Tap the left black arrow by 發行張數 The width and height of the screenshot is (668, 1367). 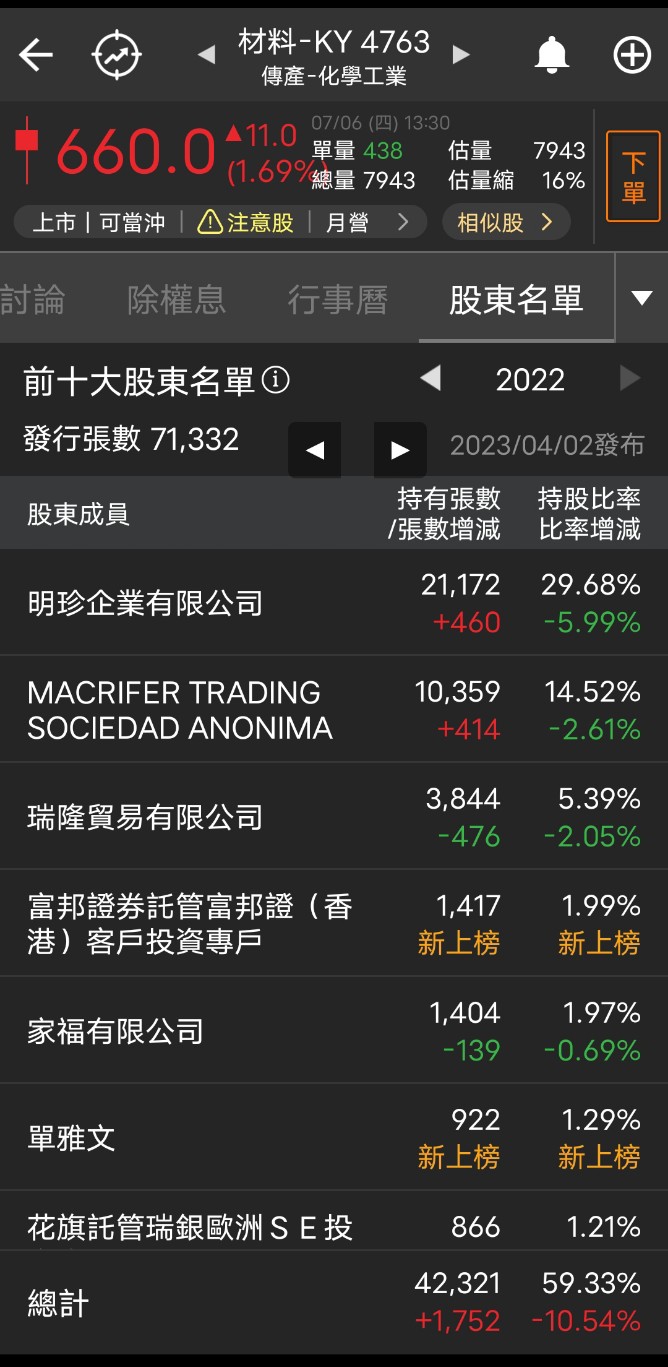click(x=314, y=450)
